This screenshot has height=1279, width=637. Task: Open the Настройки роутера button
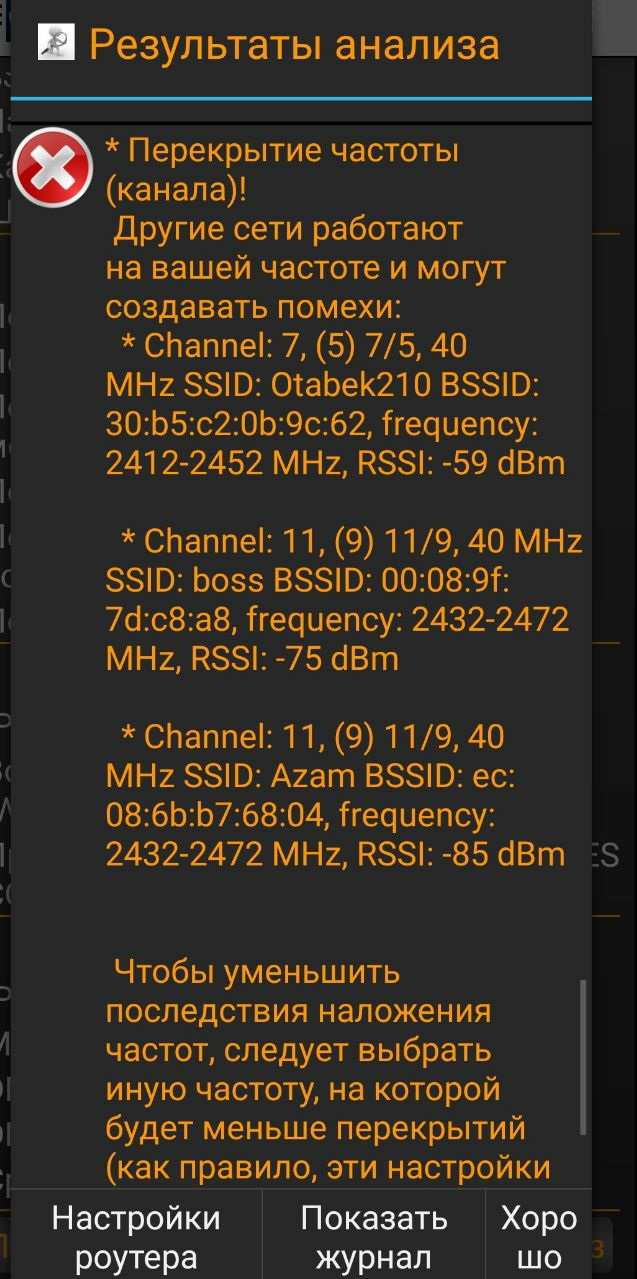coord(136,1235)
